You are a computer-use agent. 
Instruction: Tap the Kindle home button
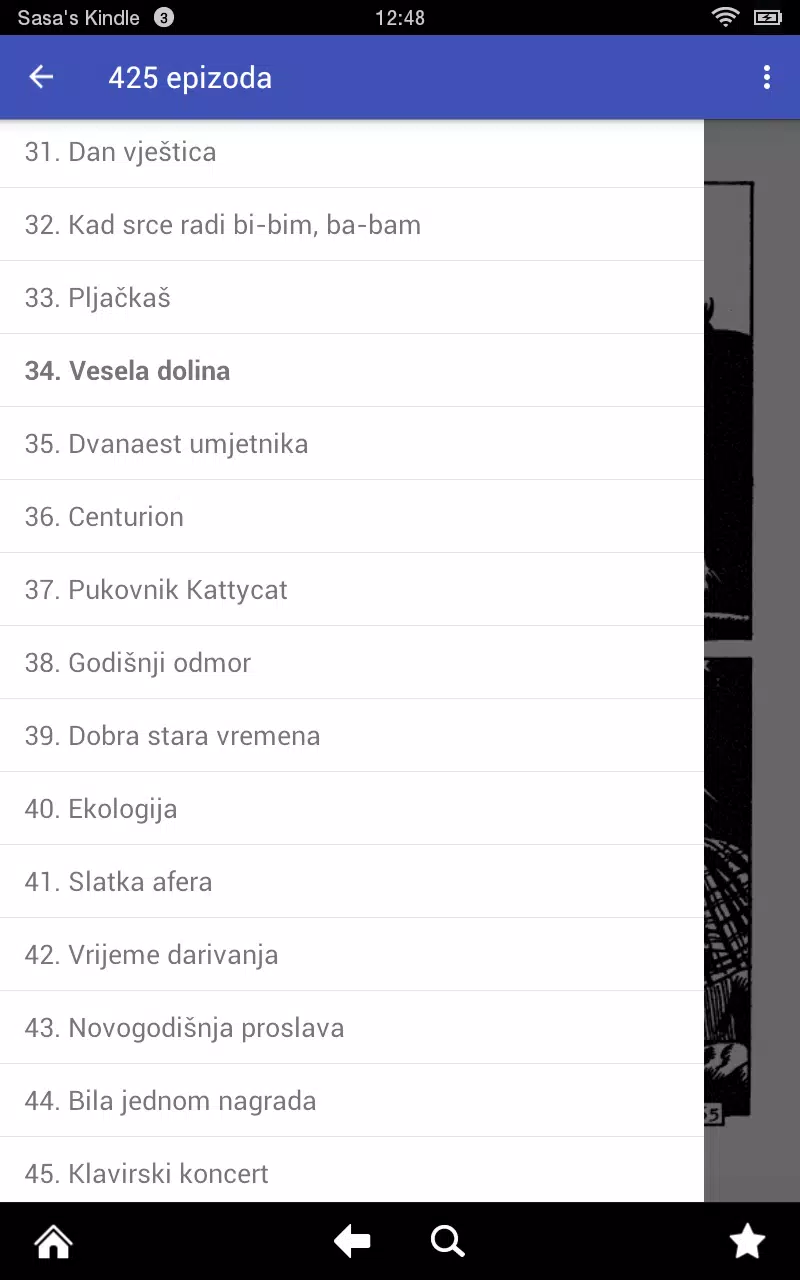53,1242
